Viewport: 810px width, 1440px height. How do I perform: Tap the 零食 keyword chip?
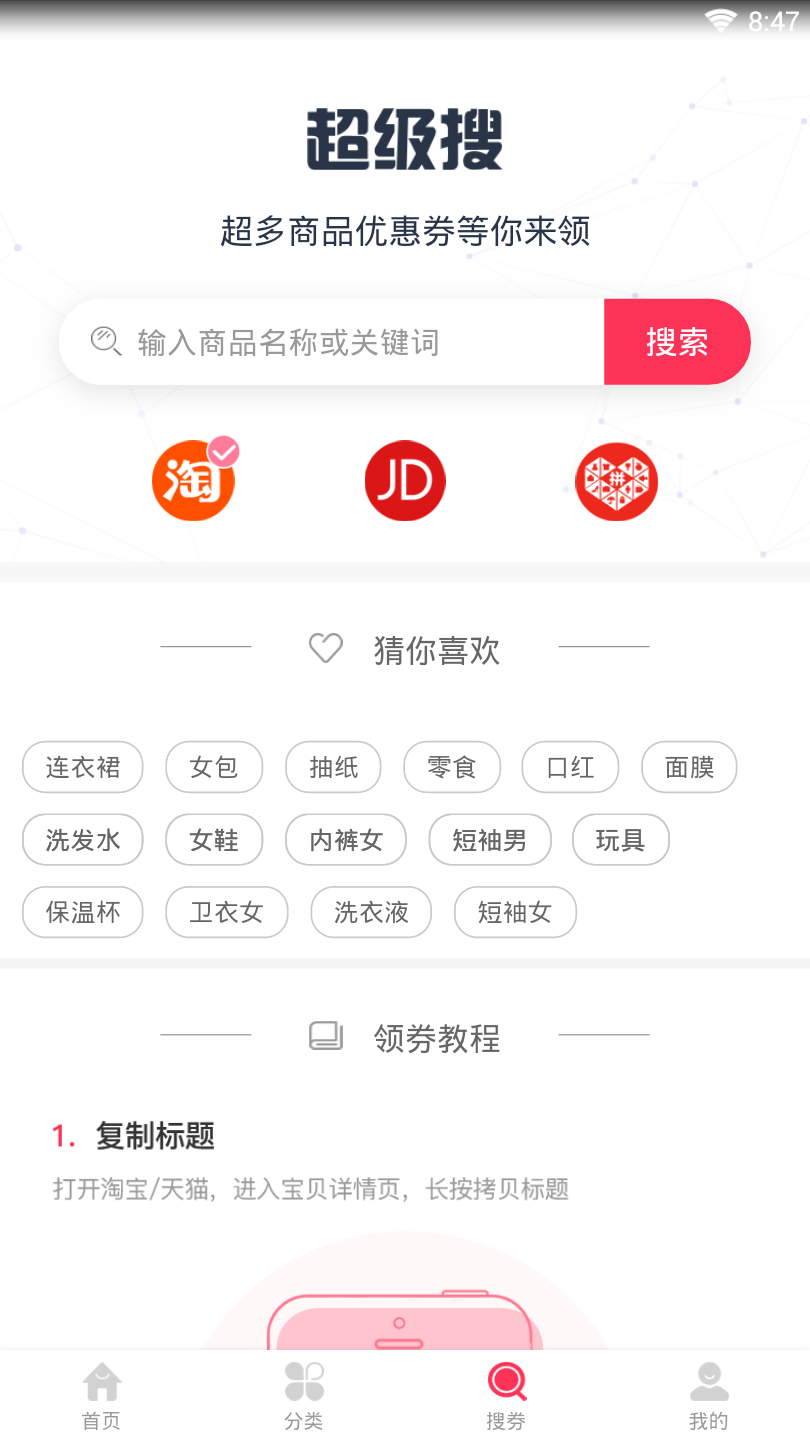452,767
